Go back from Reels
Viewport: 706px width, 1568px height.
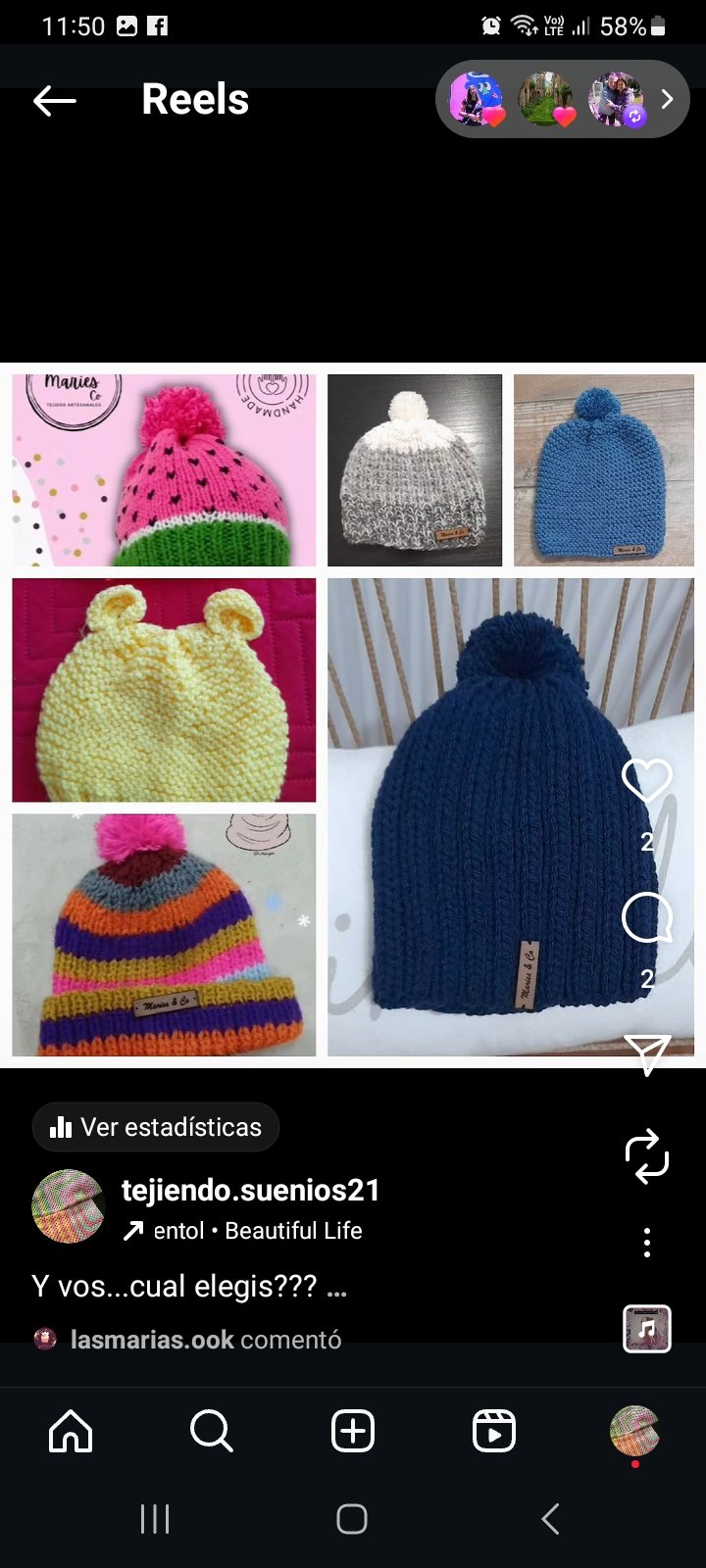[x=55, y=100]
